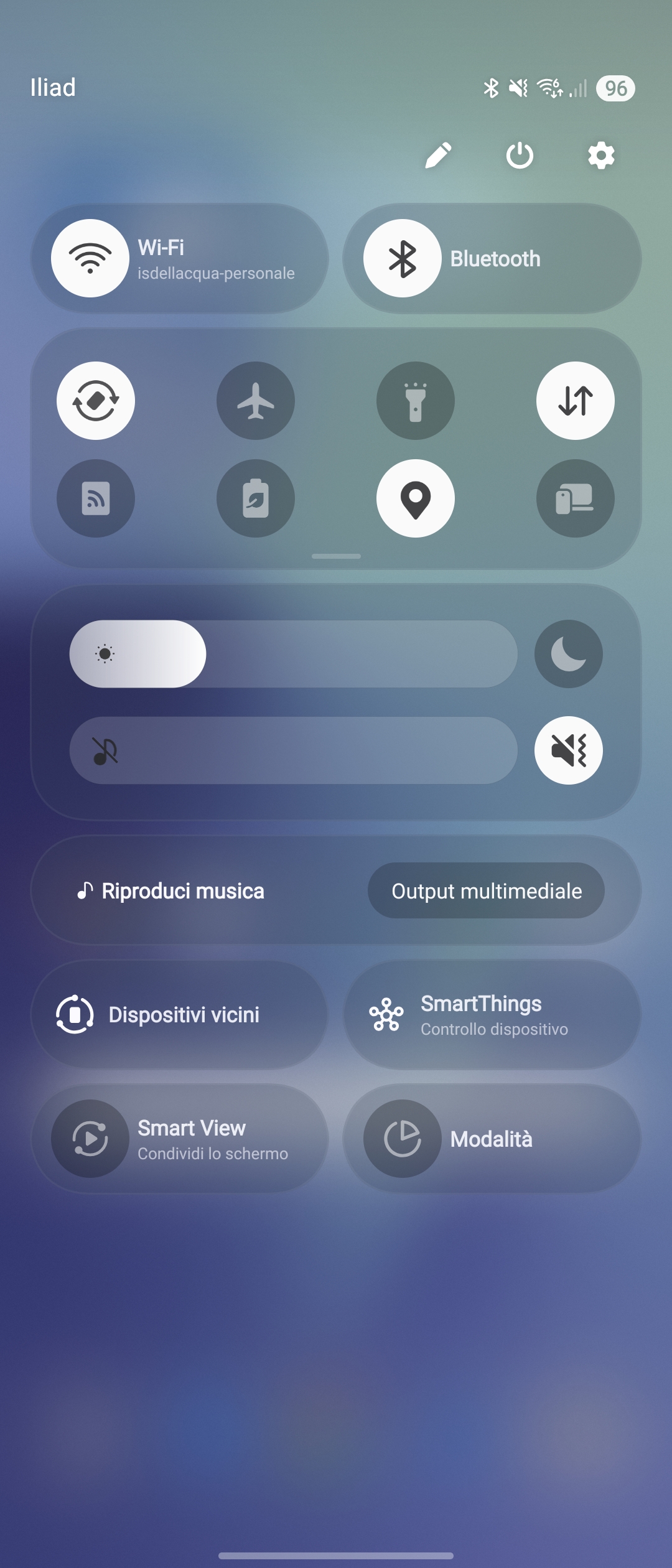Toggle Bluetooth off
672x1568 pixels.
pos(403,258)
